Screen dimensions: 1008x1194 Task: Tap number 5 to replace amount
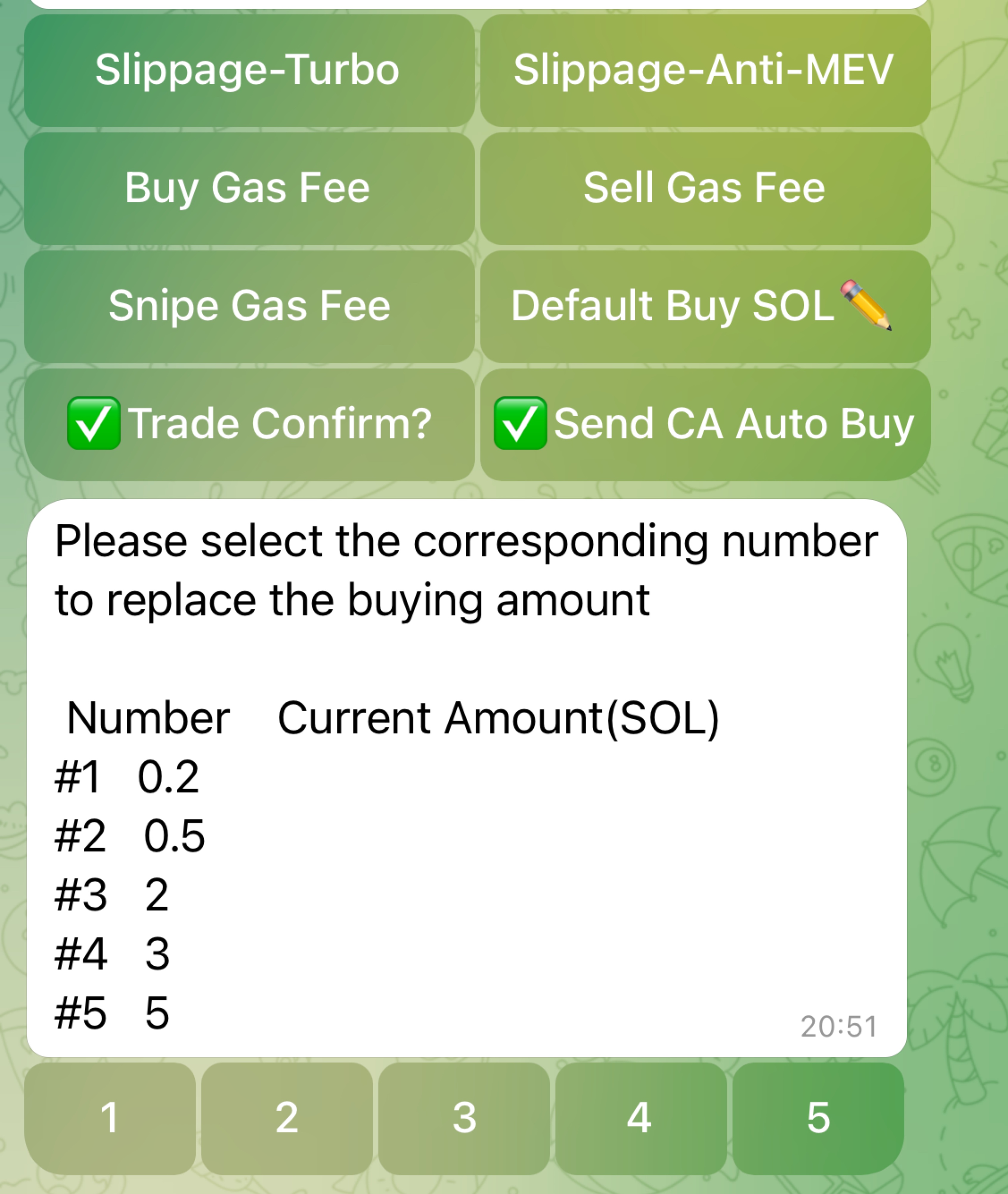point(818,1118)
